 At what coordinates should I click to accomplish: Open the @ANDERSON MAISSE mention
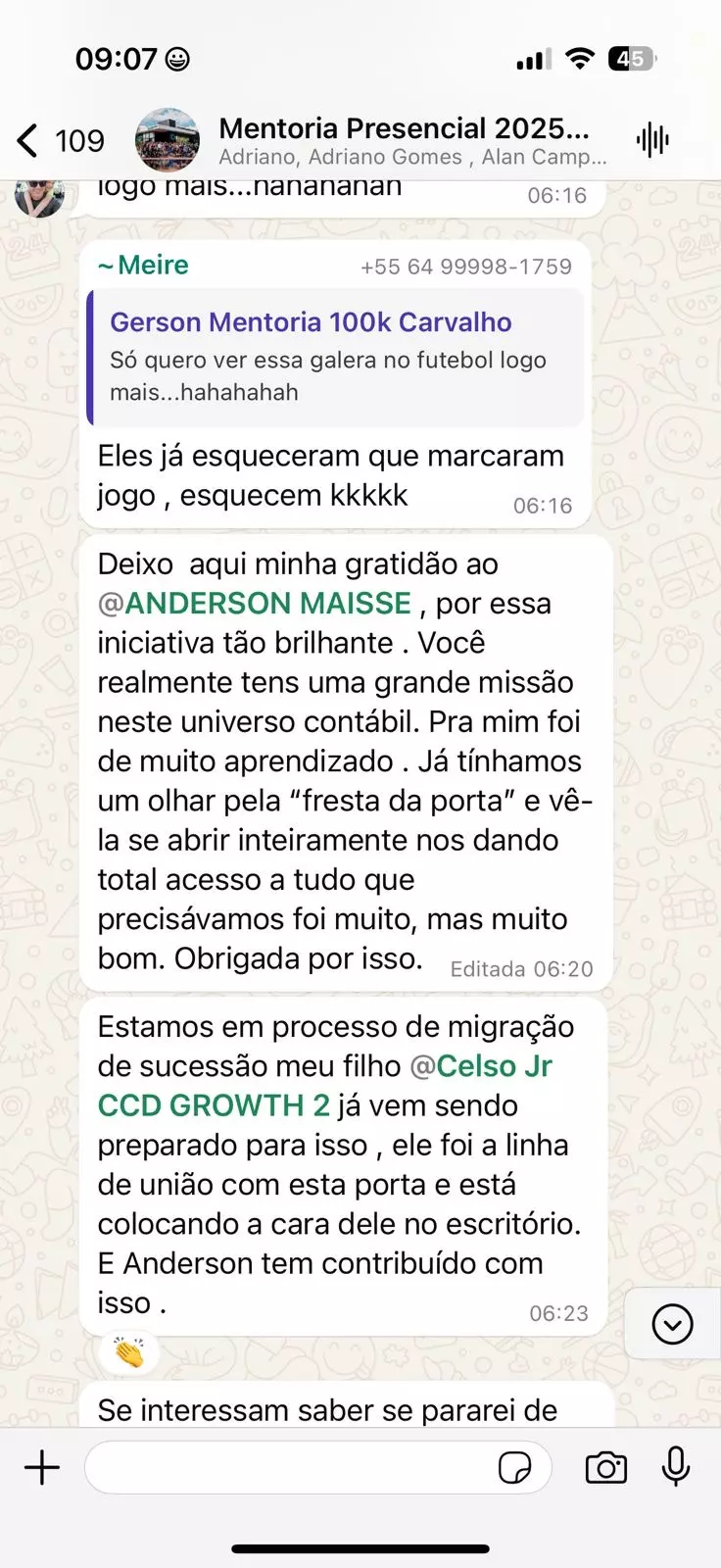(x=255, y=603)
